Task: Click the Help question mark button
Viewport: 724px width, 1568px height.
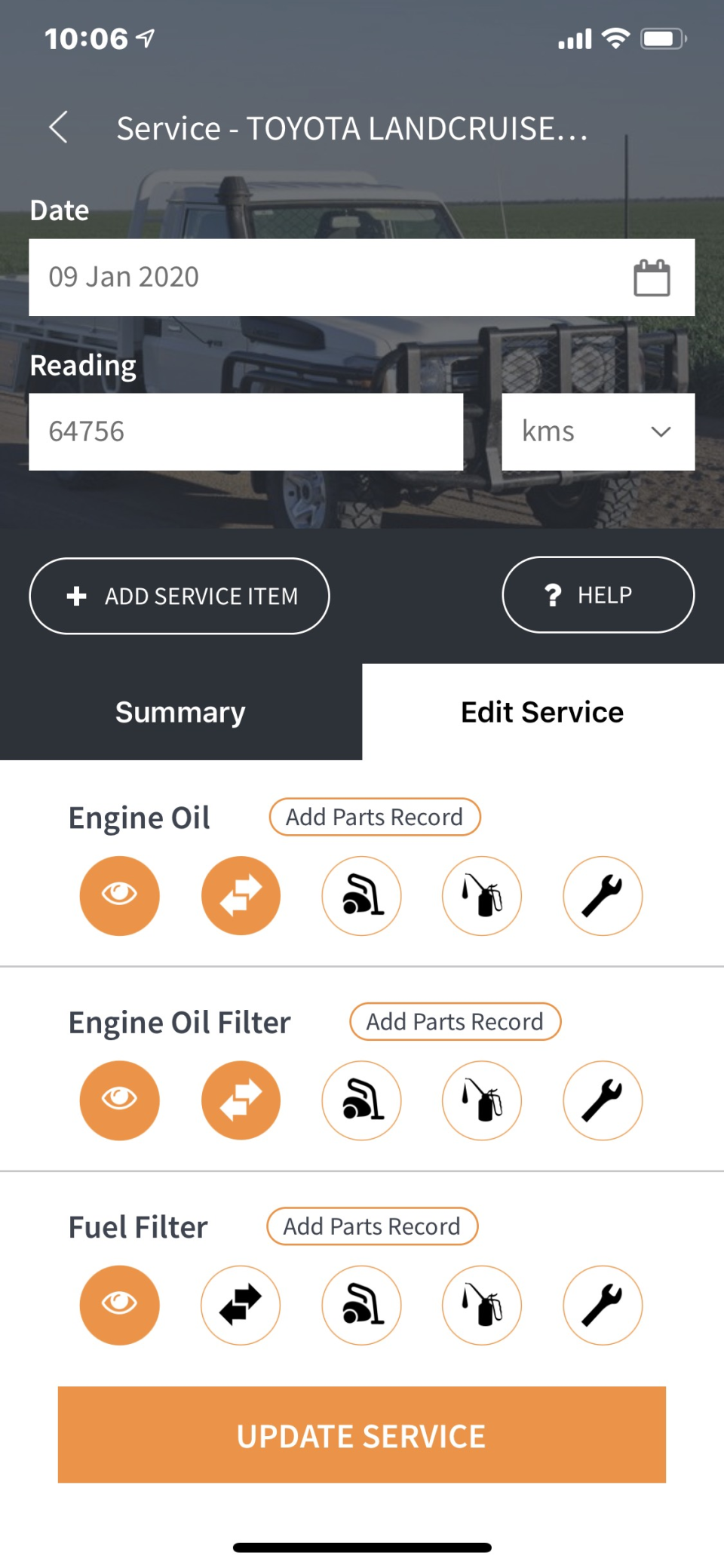Action: [x=597, y=595]
